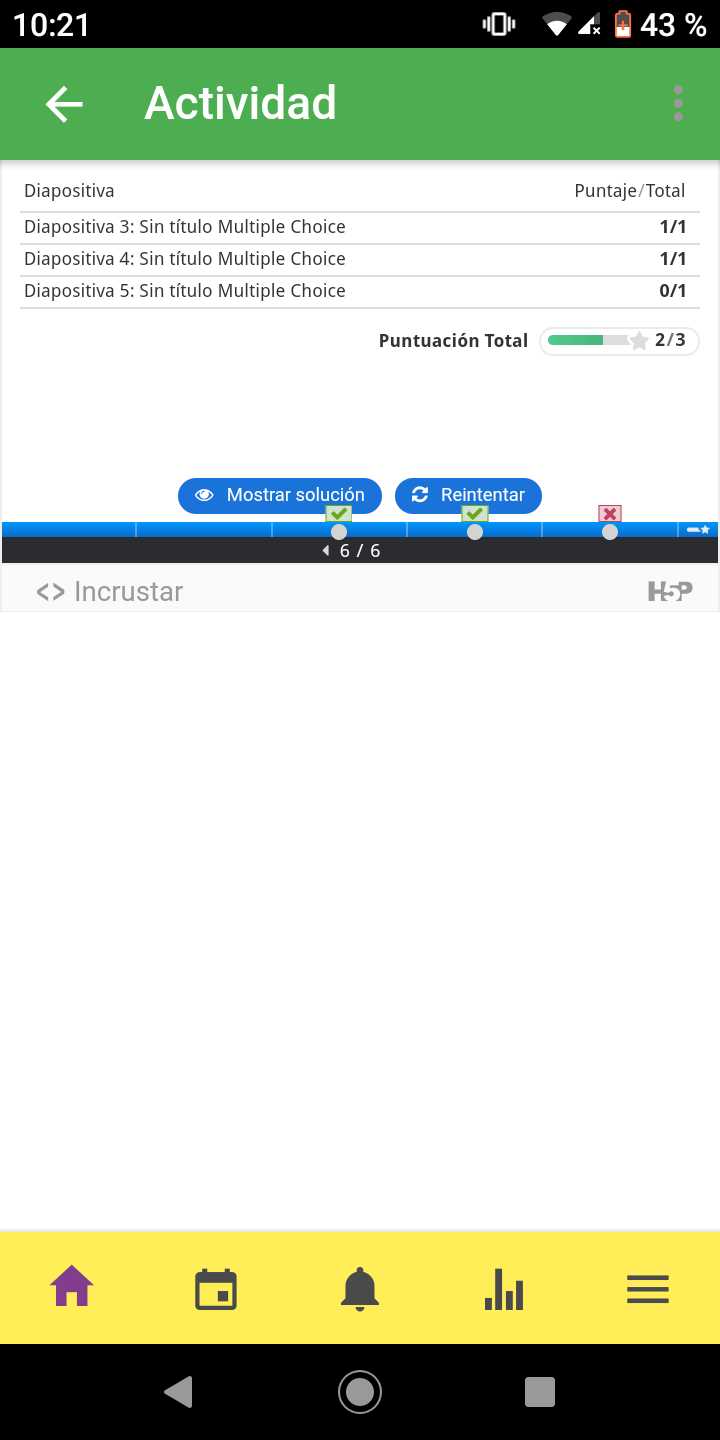
Task: Tap Mostrar solución button
Action: 280,495
